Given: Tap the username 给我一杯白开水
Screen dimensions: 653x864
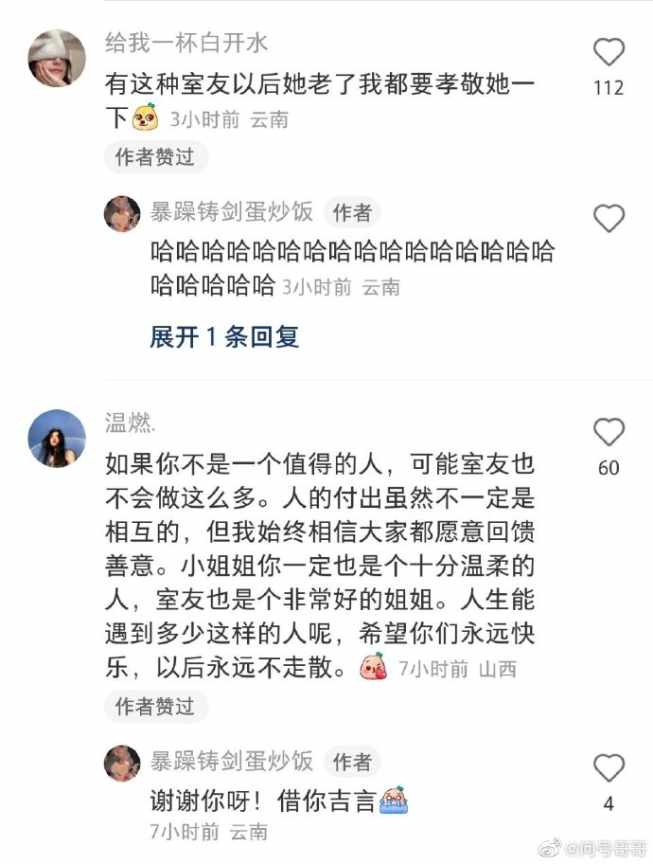Looking at the screenshot, I should point(186,44).
